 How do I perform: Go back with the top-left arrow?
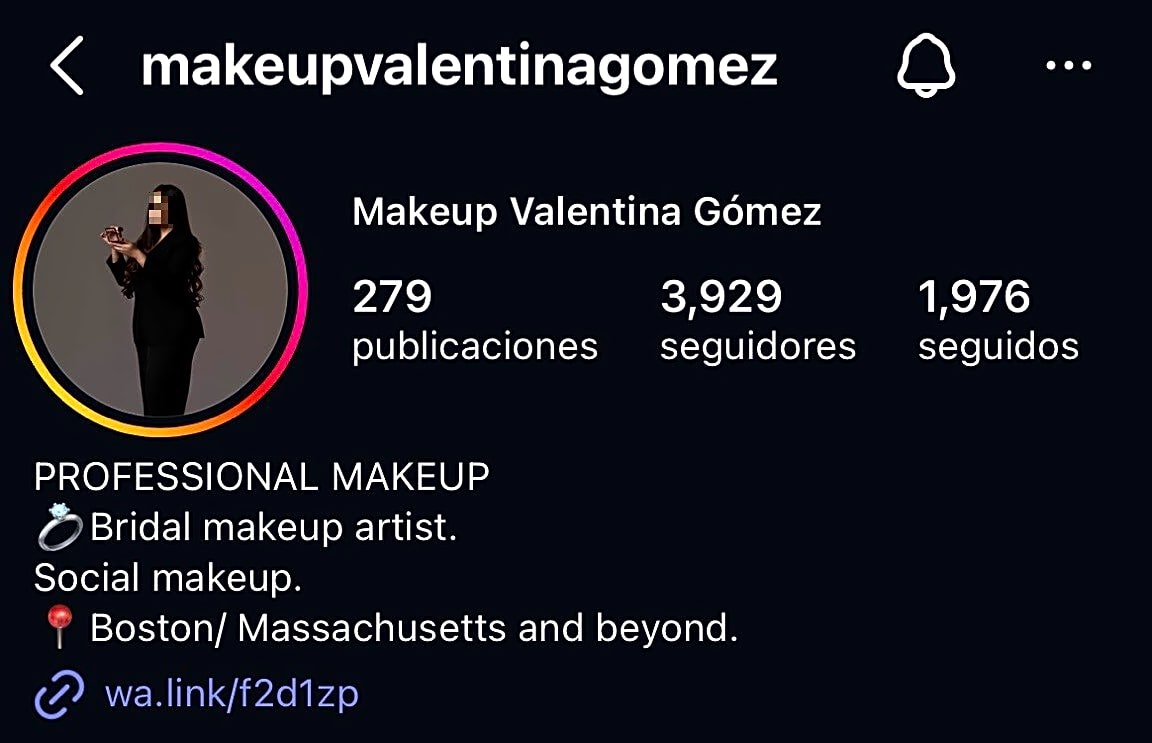click(66, 68)
